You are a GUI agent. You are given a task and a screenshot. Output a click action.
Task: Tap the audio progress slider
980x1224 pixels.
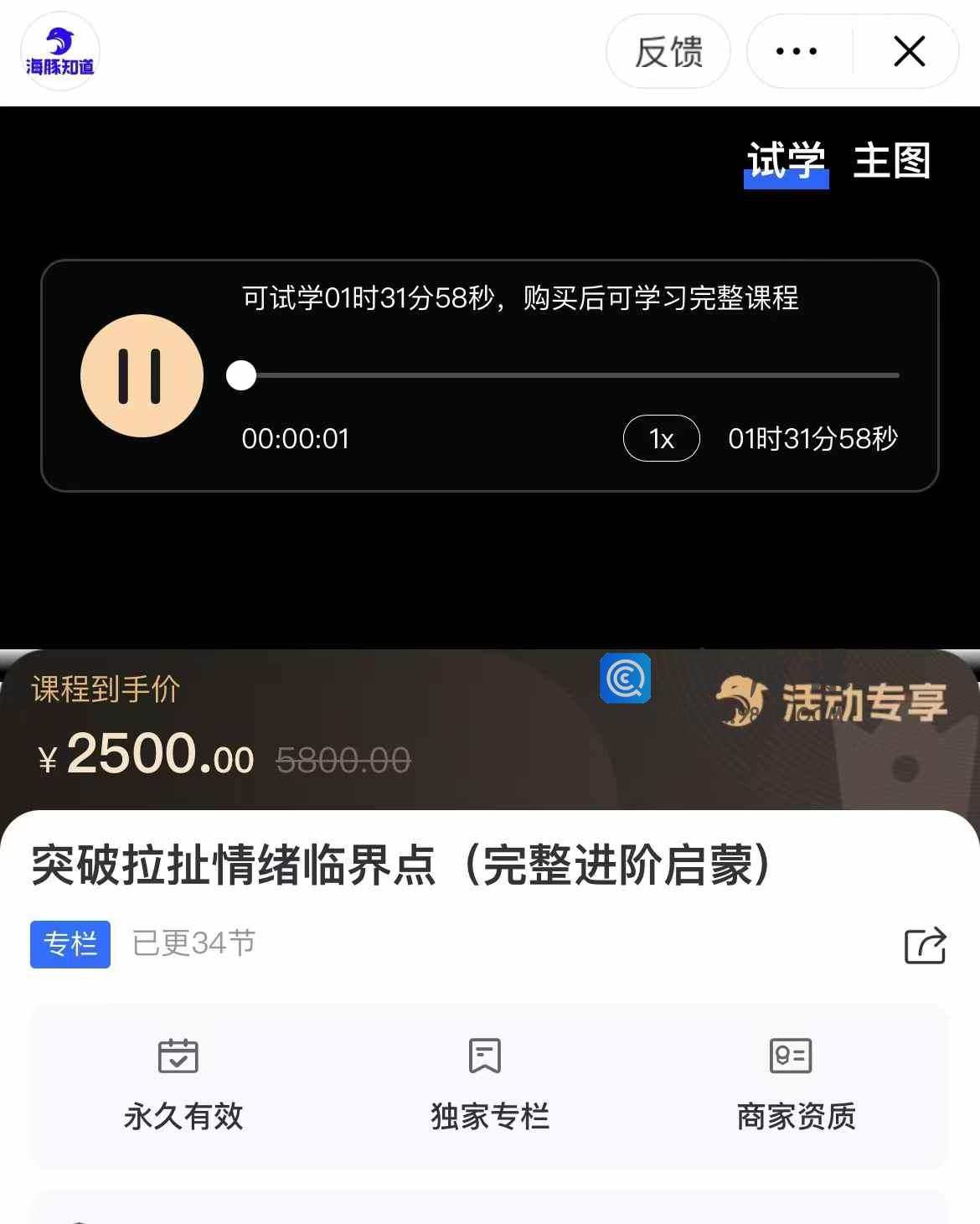click(x=570, y=375)
